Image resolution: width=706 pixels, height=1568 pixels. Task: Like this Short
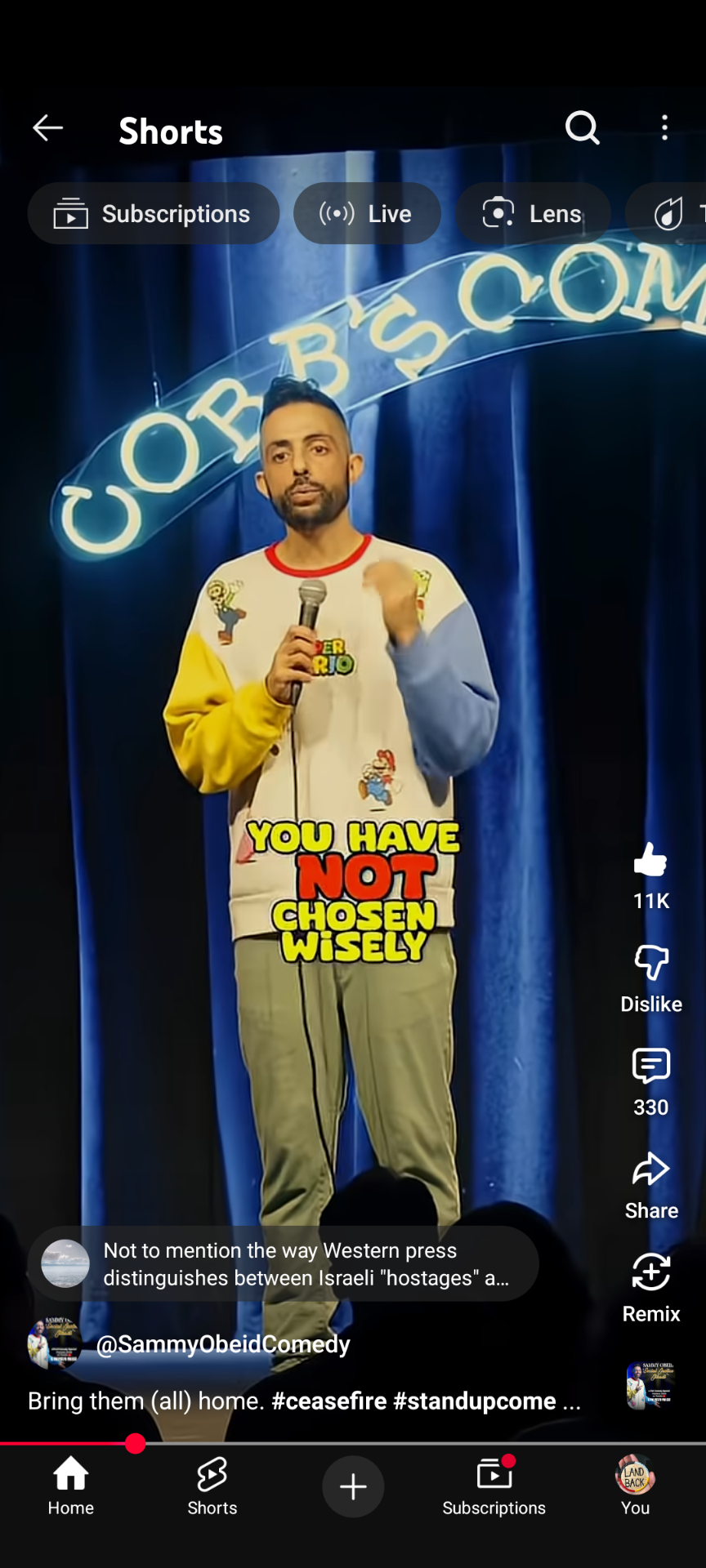[650, 861]
